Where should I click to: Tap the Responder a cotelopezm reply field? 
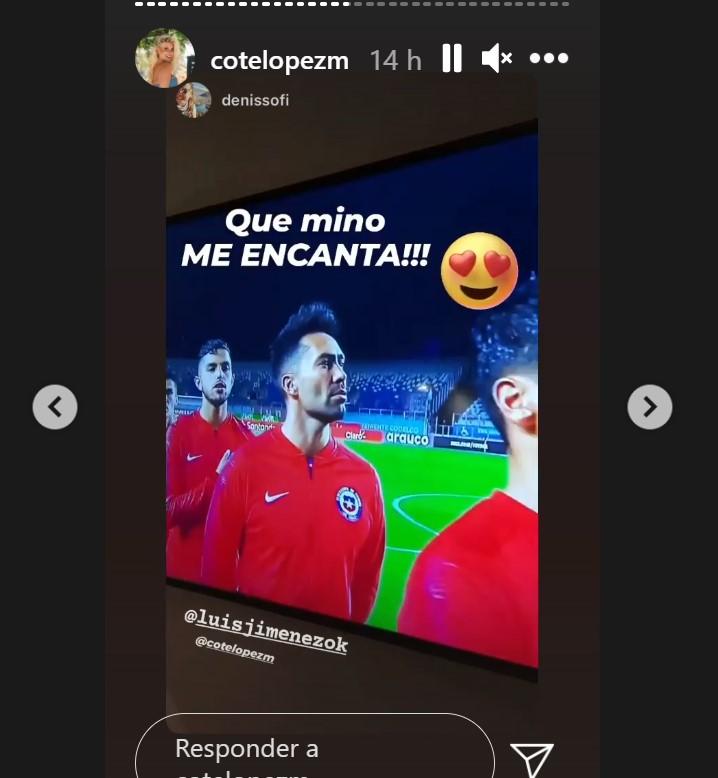(314, 750)
